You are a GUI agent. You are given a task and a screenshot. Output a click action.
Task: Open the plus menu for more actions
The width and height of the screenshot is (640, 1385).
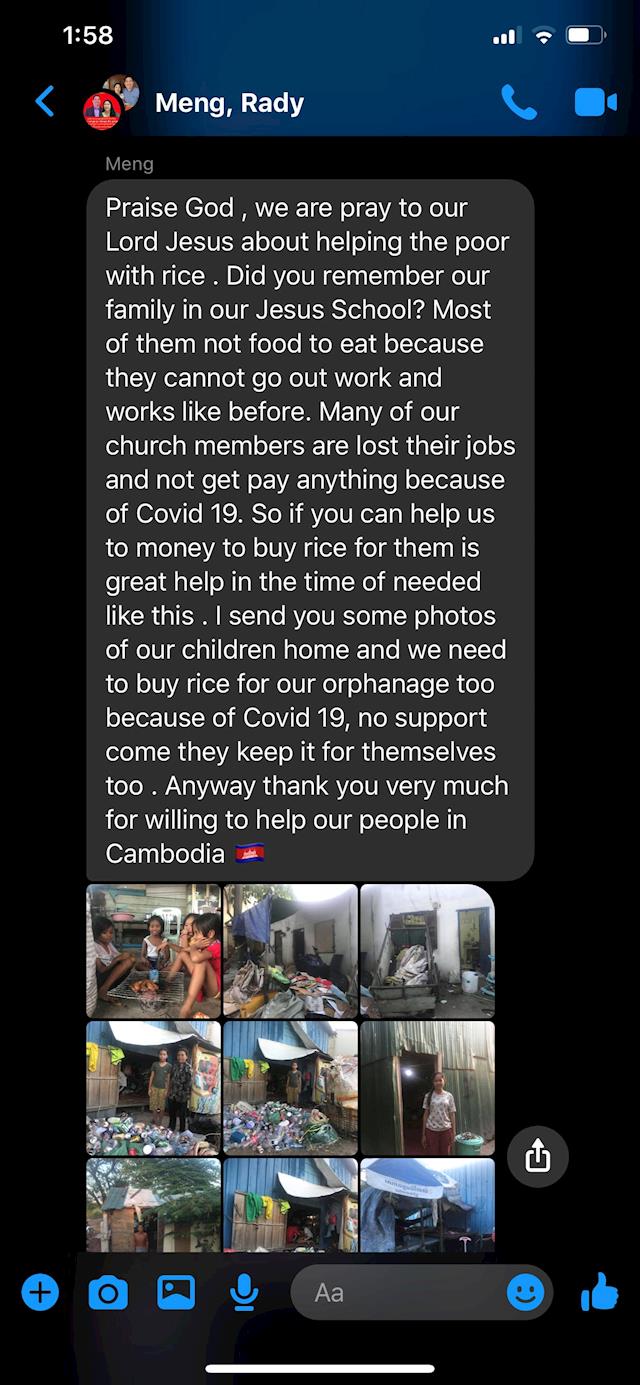tap(40, 1293)
